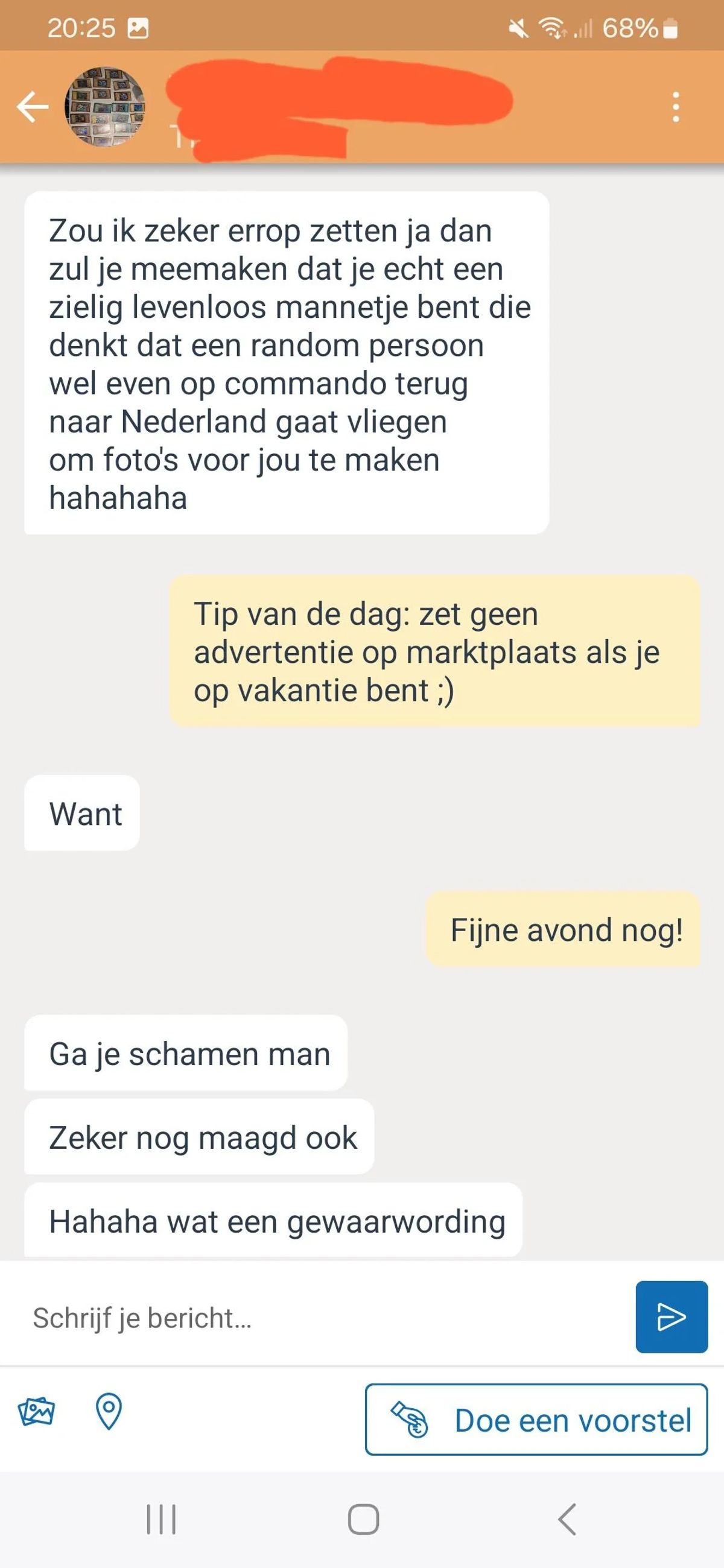Open the seller's profile picture
Screen dimensions: 724x1568
click(105, 107)
